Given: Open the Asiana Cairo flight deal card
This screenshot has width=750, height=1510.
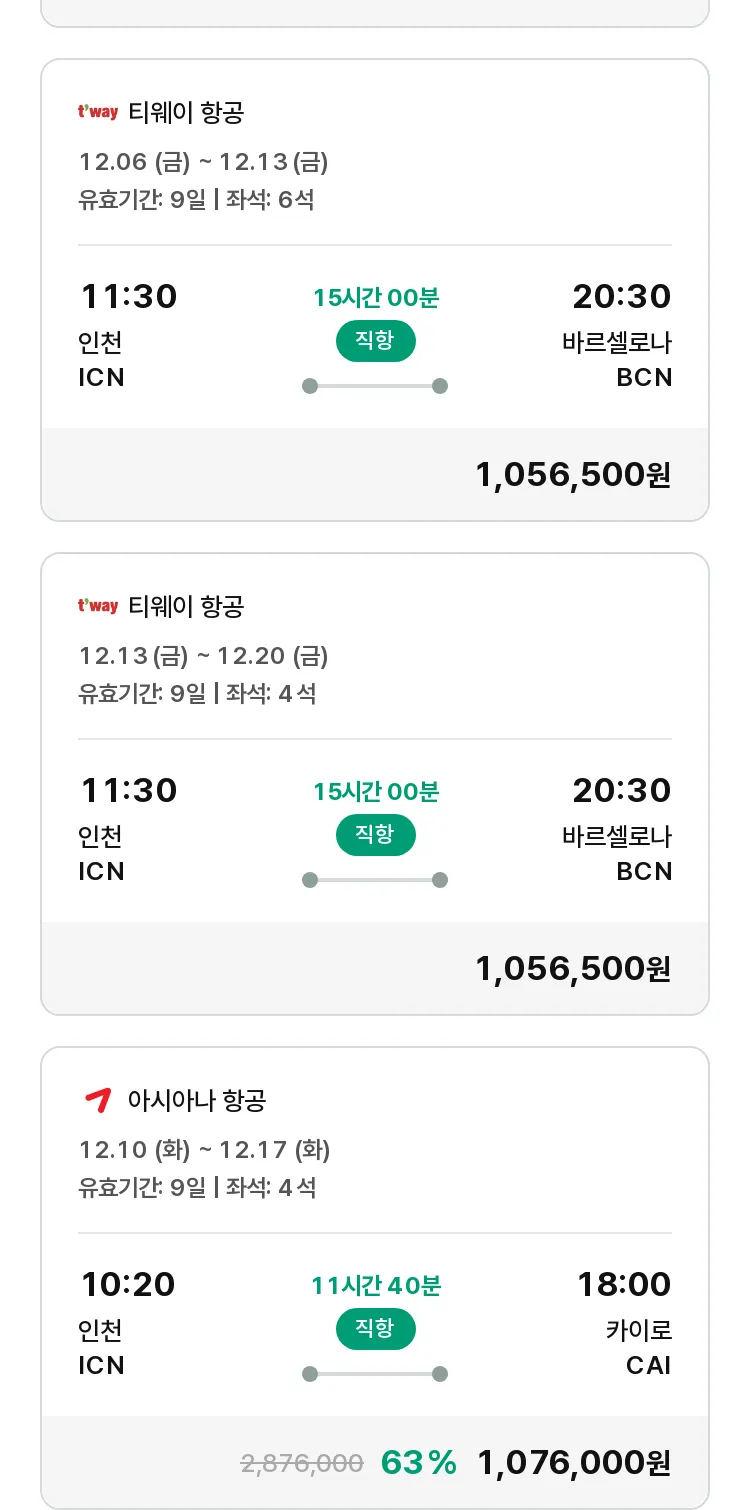Looking at the screenshot, I should [375, 1278].
